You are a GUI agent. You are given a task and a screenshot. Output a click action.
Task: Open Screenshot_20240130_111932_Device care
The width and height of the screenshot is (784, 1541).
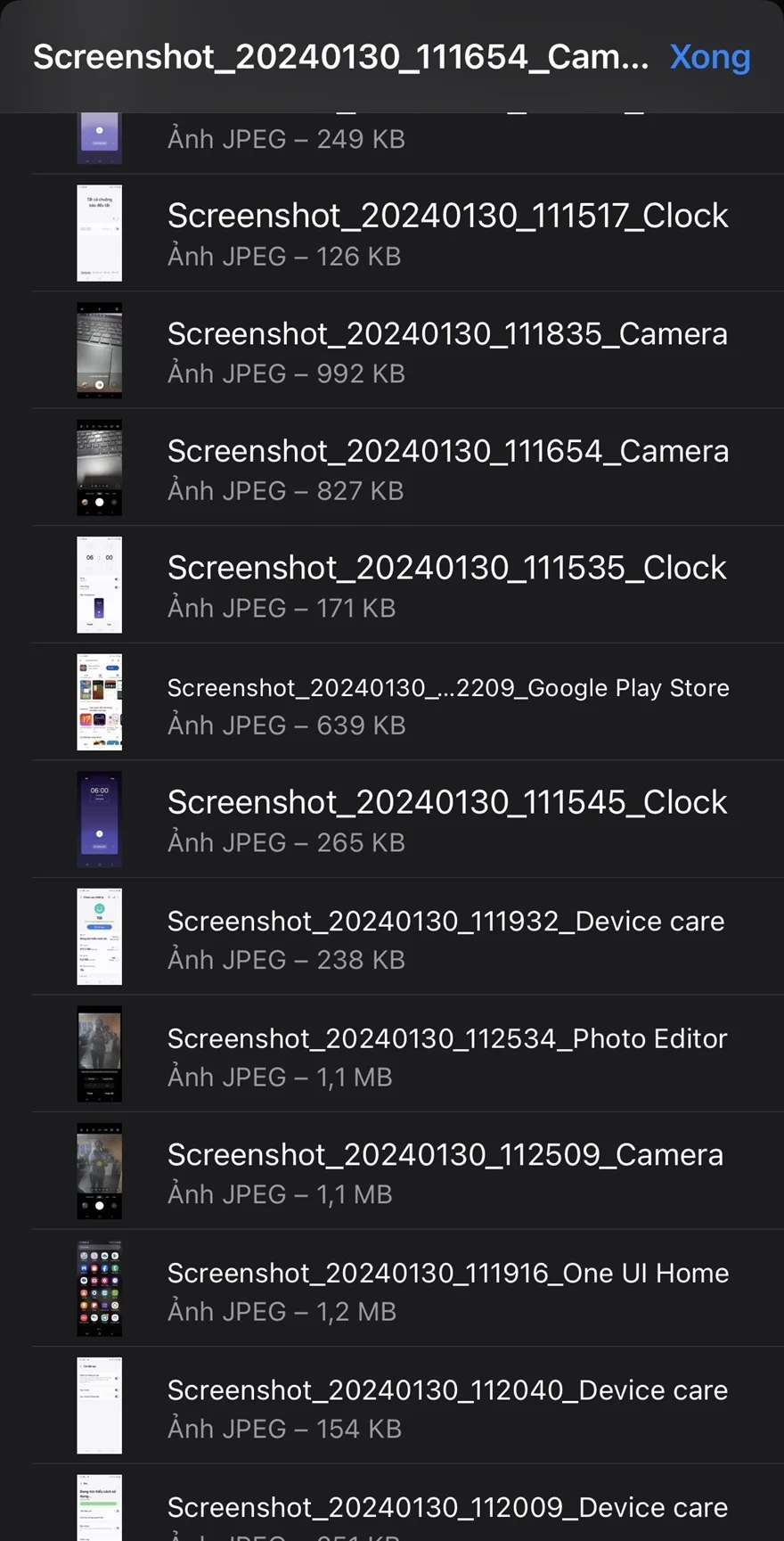click(x=447, y=938)
